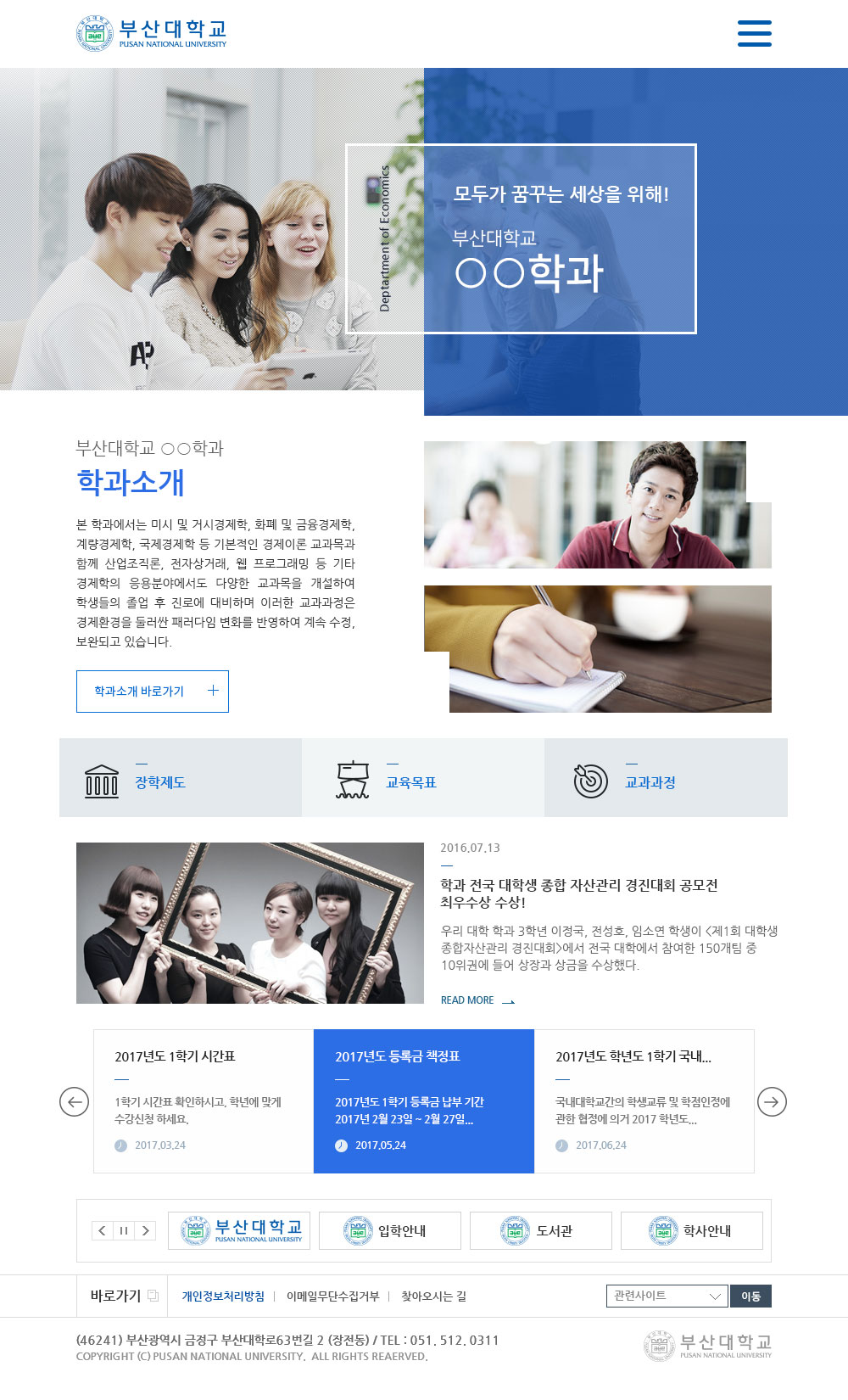Open the 도서관 banner link
This screenshot has width=848, height=1400.
541,1230
